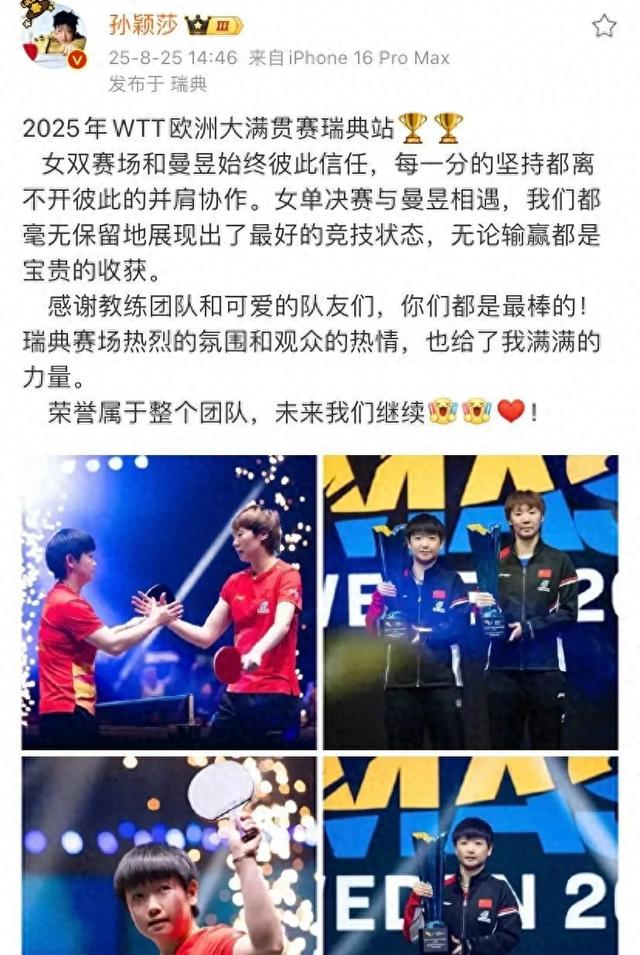Screen dimensions: 640x955
Task: Open the handshake photo of the two players
Action: pyautogui.click(x=169, y=602)
